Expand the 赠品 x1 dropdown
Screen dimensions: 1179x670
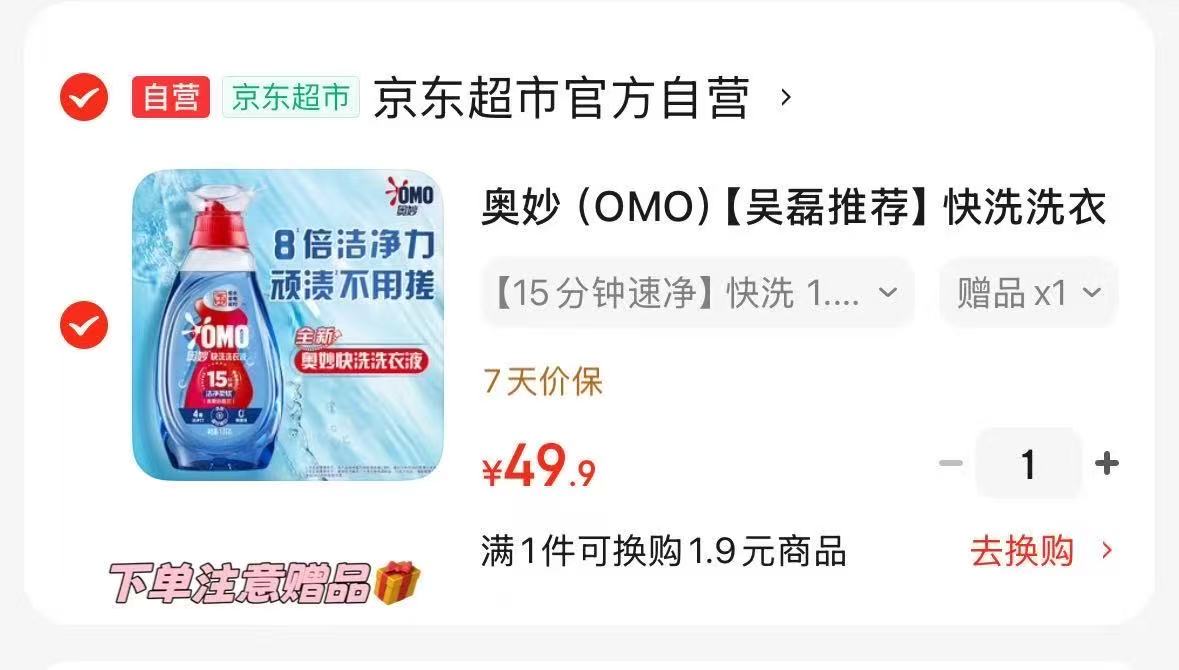(x=1028, y=294)
